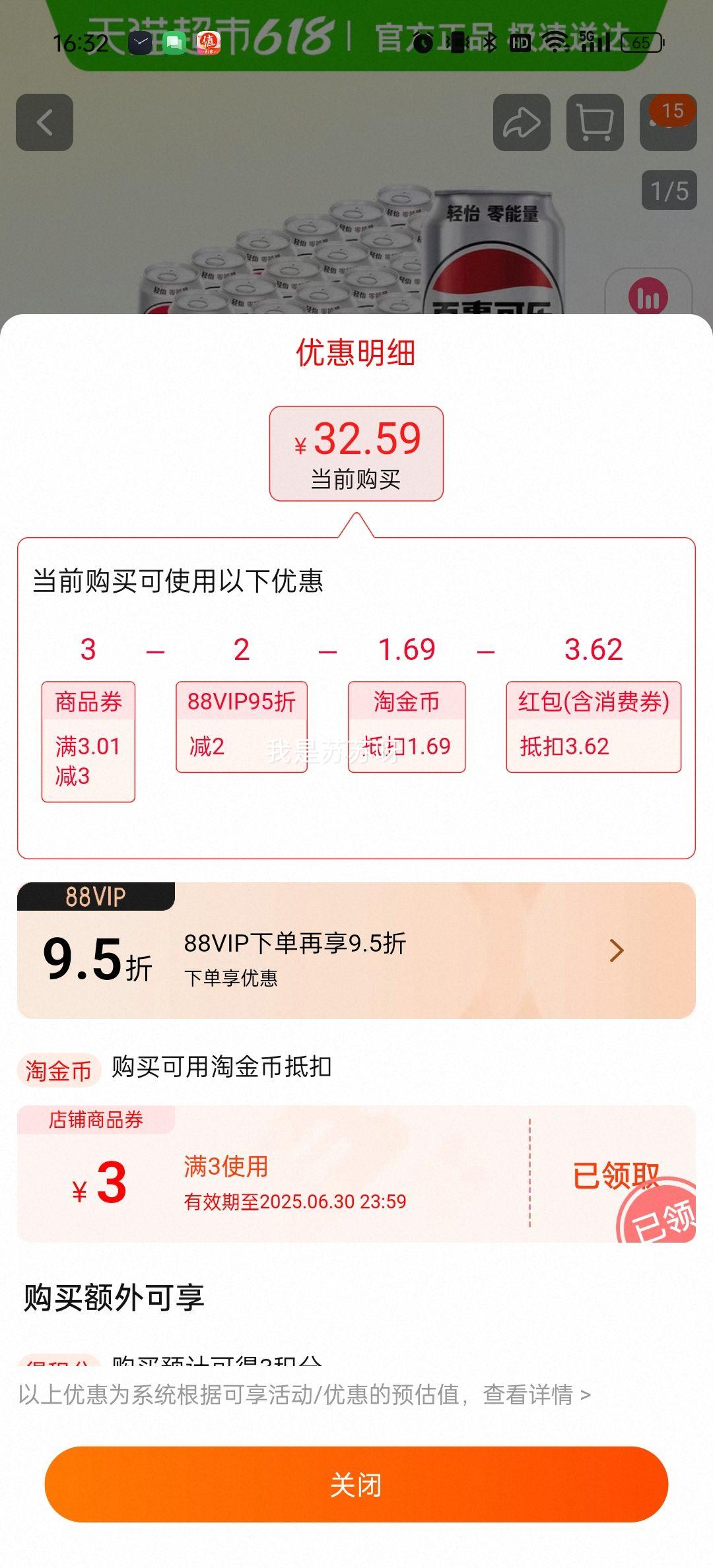This screenshot has height=1568, width=713.
Task: Open 查看详情 link for discount estimates
Action: pos(536,1394)
